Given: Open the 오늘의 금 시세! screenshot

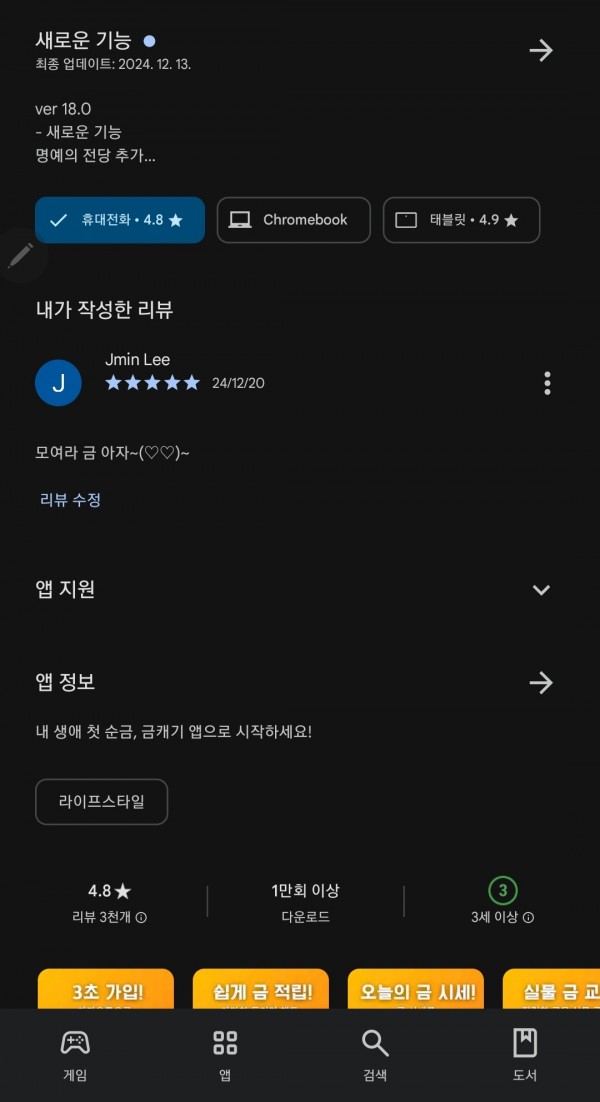Looking at the screenshot, I should pyautogui.click(x=416, y=988).
